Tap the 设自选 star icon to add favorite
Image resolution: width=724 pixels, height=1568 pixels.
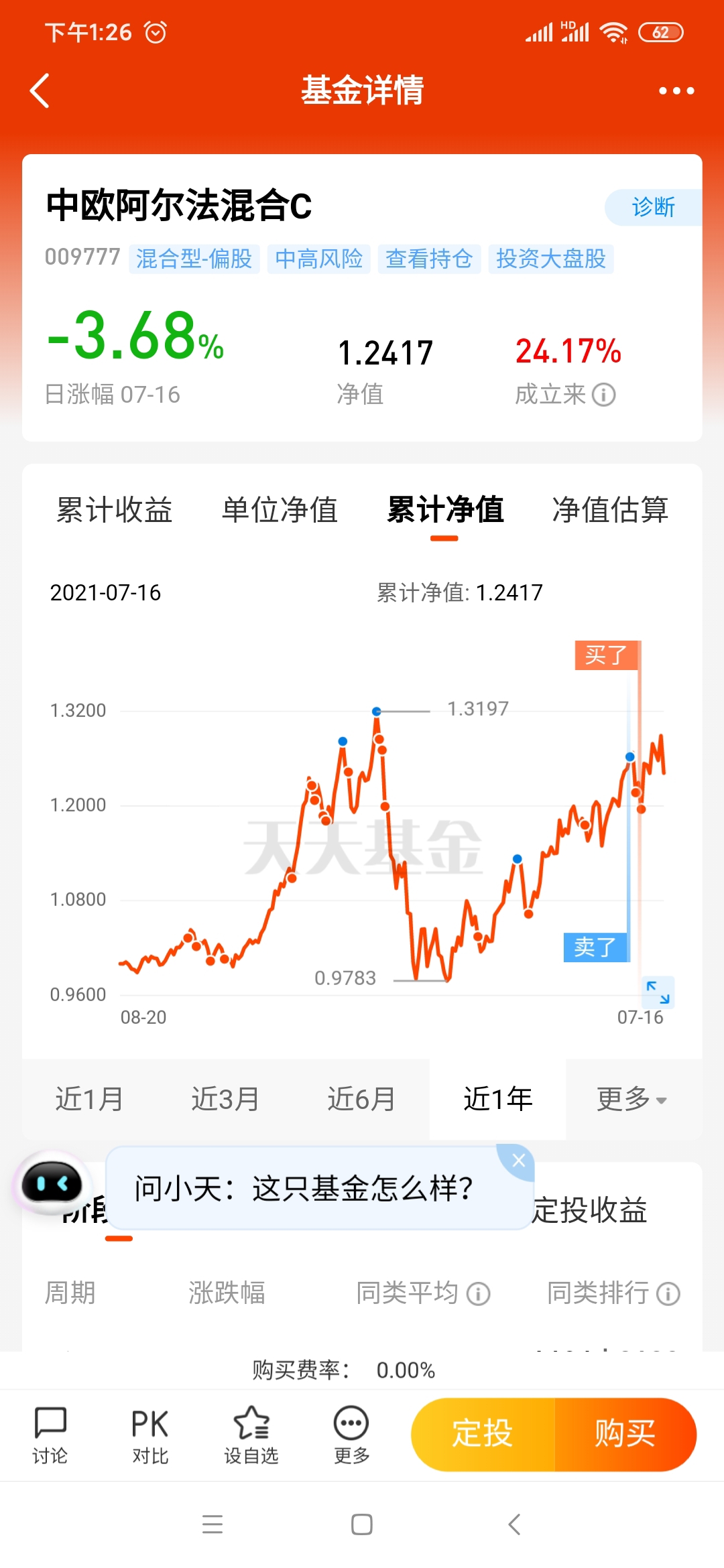(x=250, y=1434)
